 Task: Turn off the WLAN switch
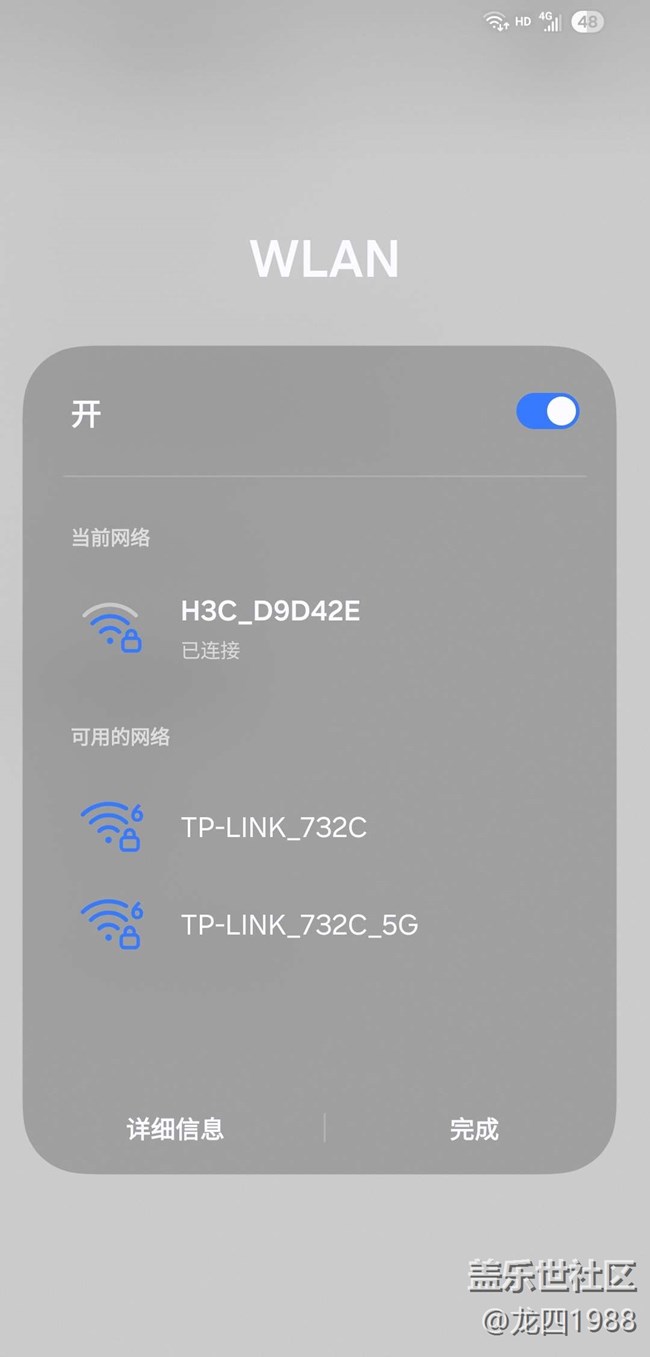pyautogui.click(x=547, y=412)
